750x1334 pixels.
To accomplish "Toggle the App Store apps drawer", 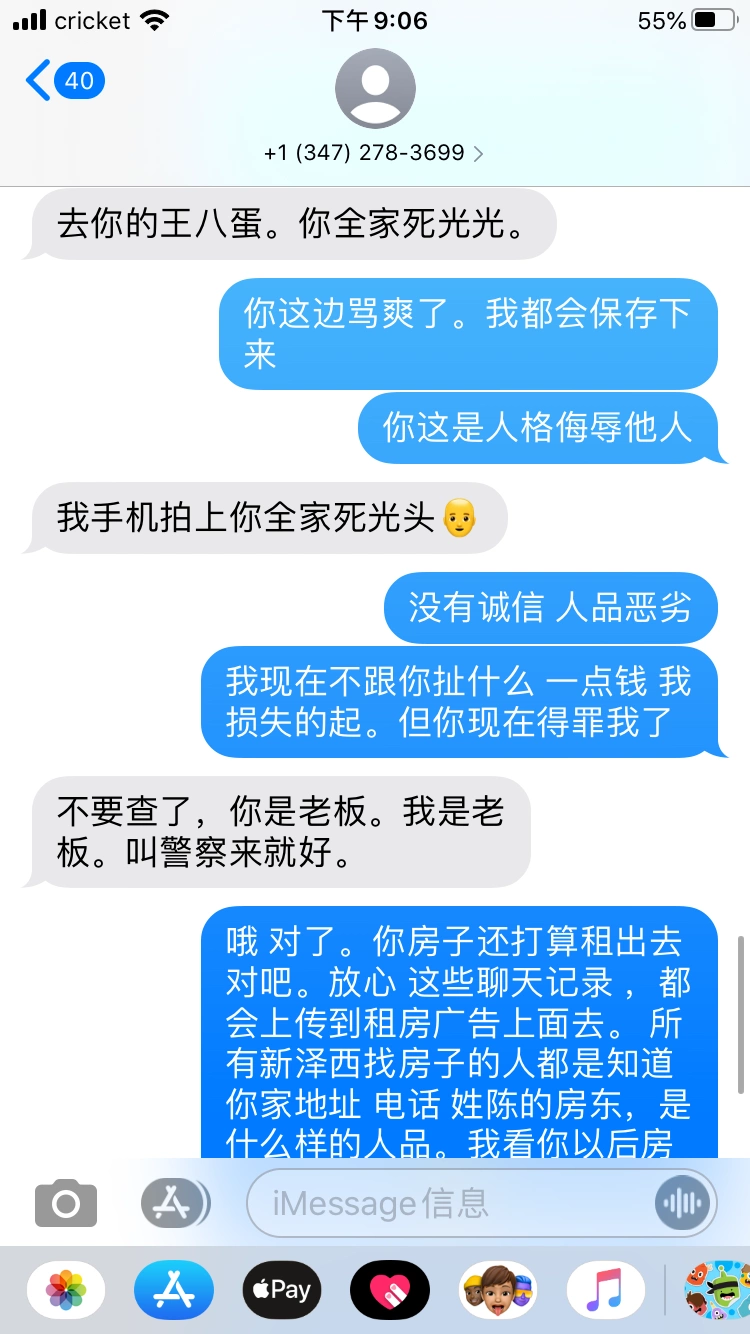I will (175, 1203).
